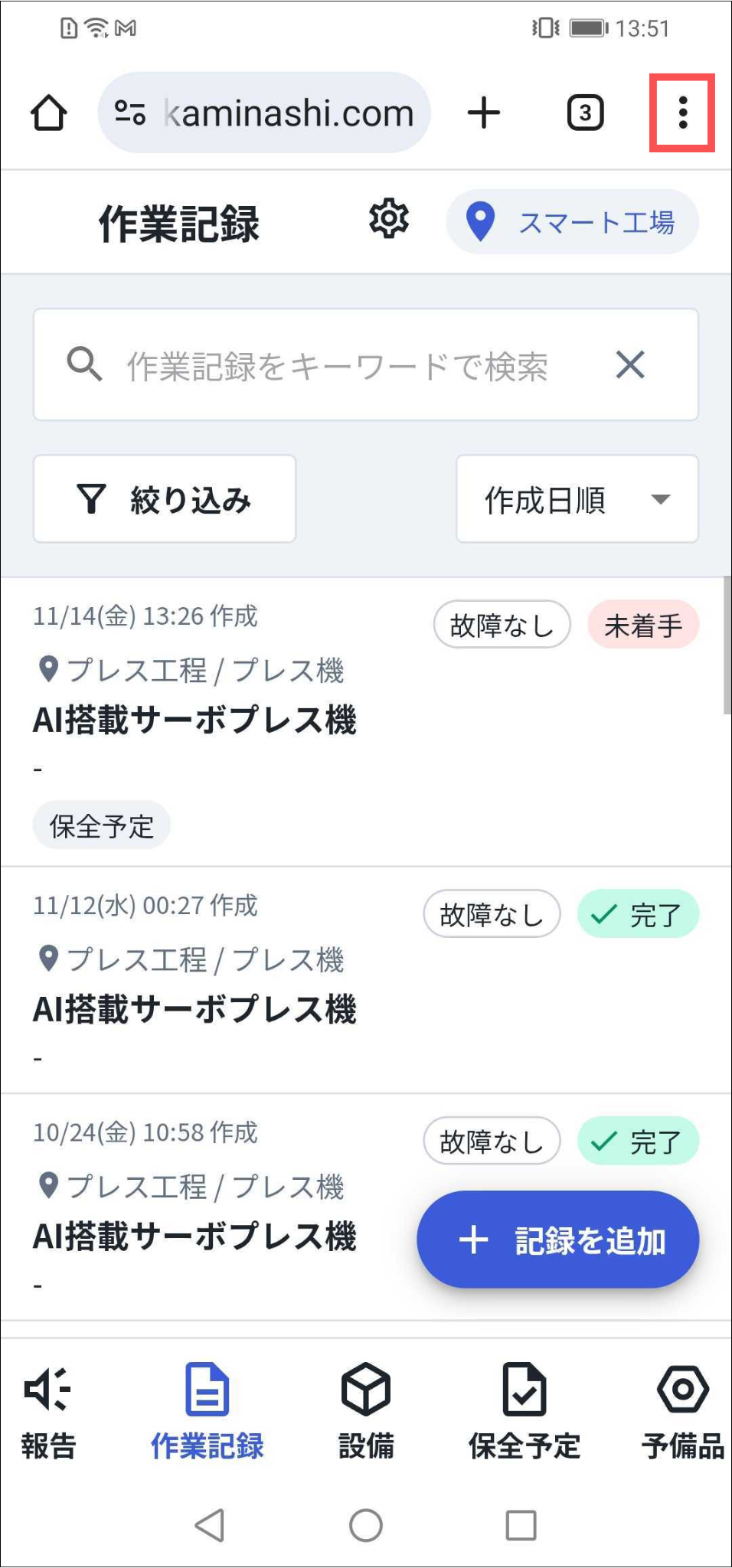Show the open tabs switcher
This screenshot has height=1568, width=732.
point(585,113)
